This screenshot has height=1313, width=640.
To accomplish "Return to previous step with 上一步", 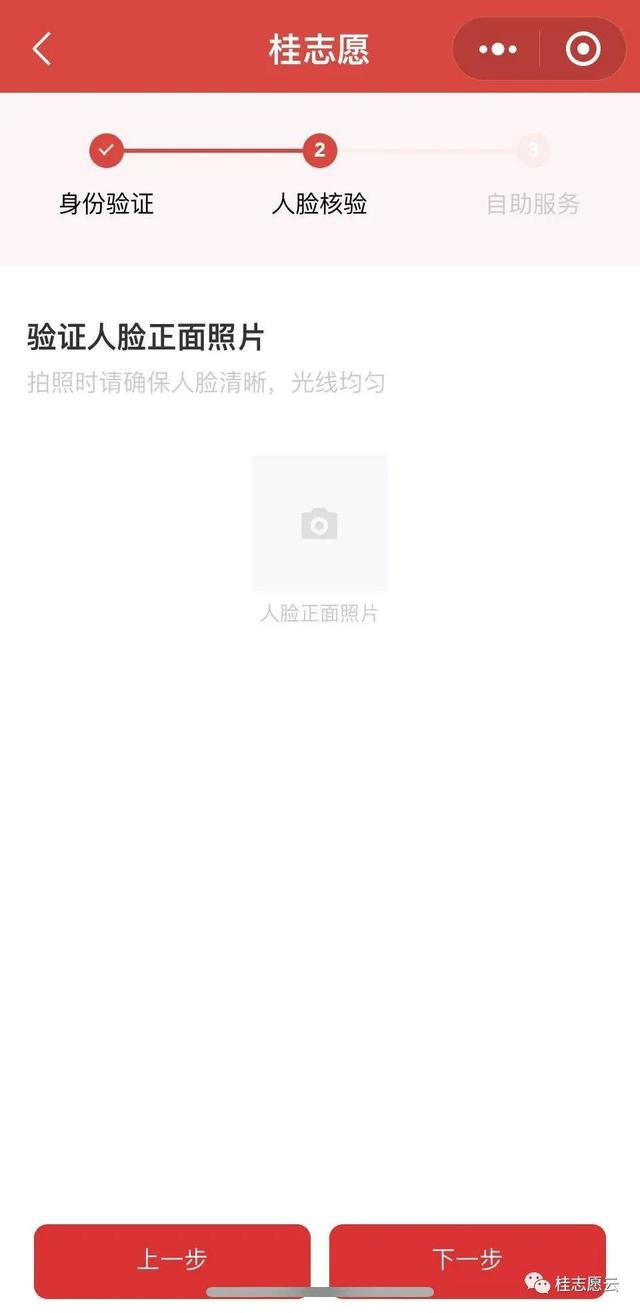I will click(x=172, y=1260).
